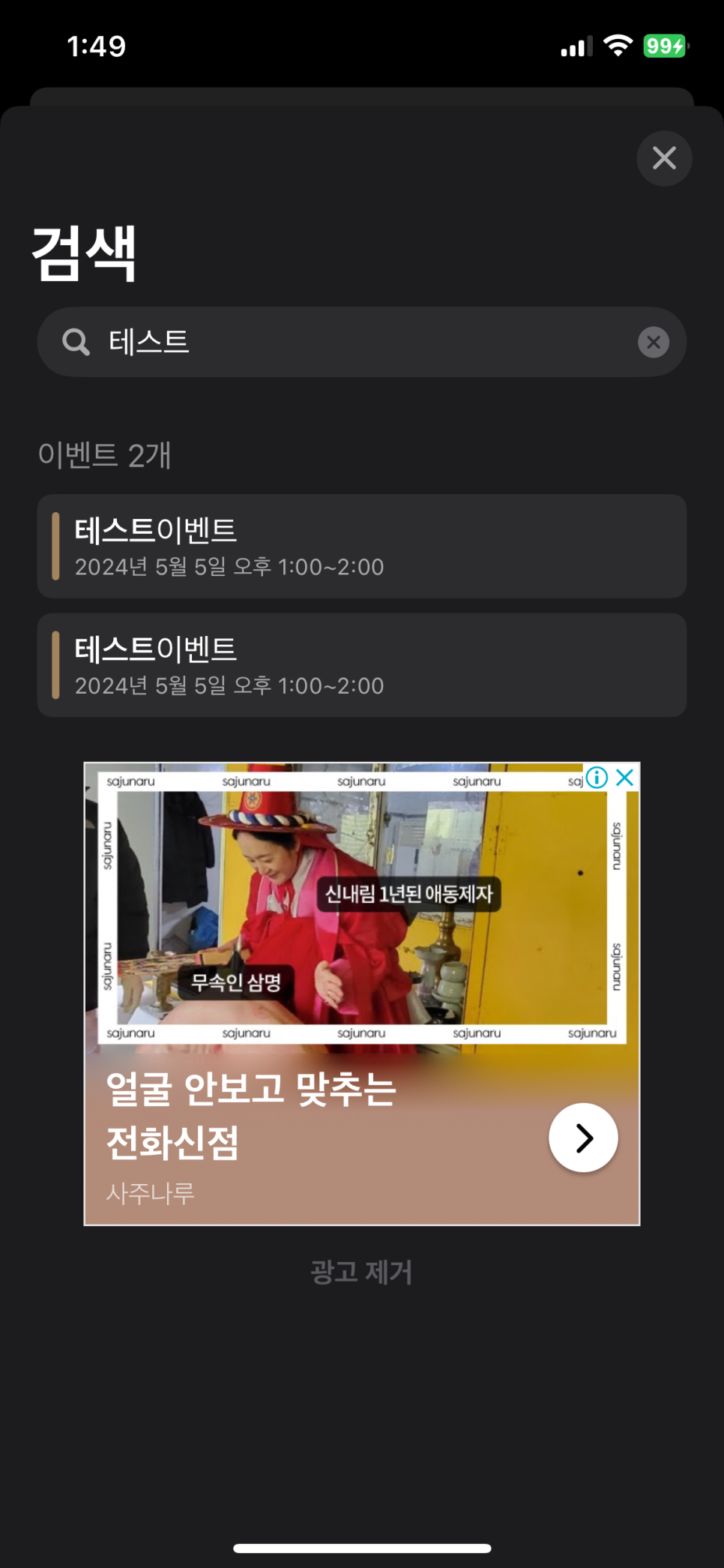Tap 광고 제거 to remove ads
The image size is (724, 1568).
point(361,1272)
